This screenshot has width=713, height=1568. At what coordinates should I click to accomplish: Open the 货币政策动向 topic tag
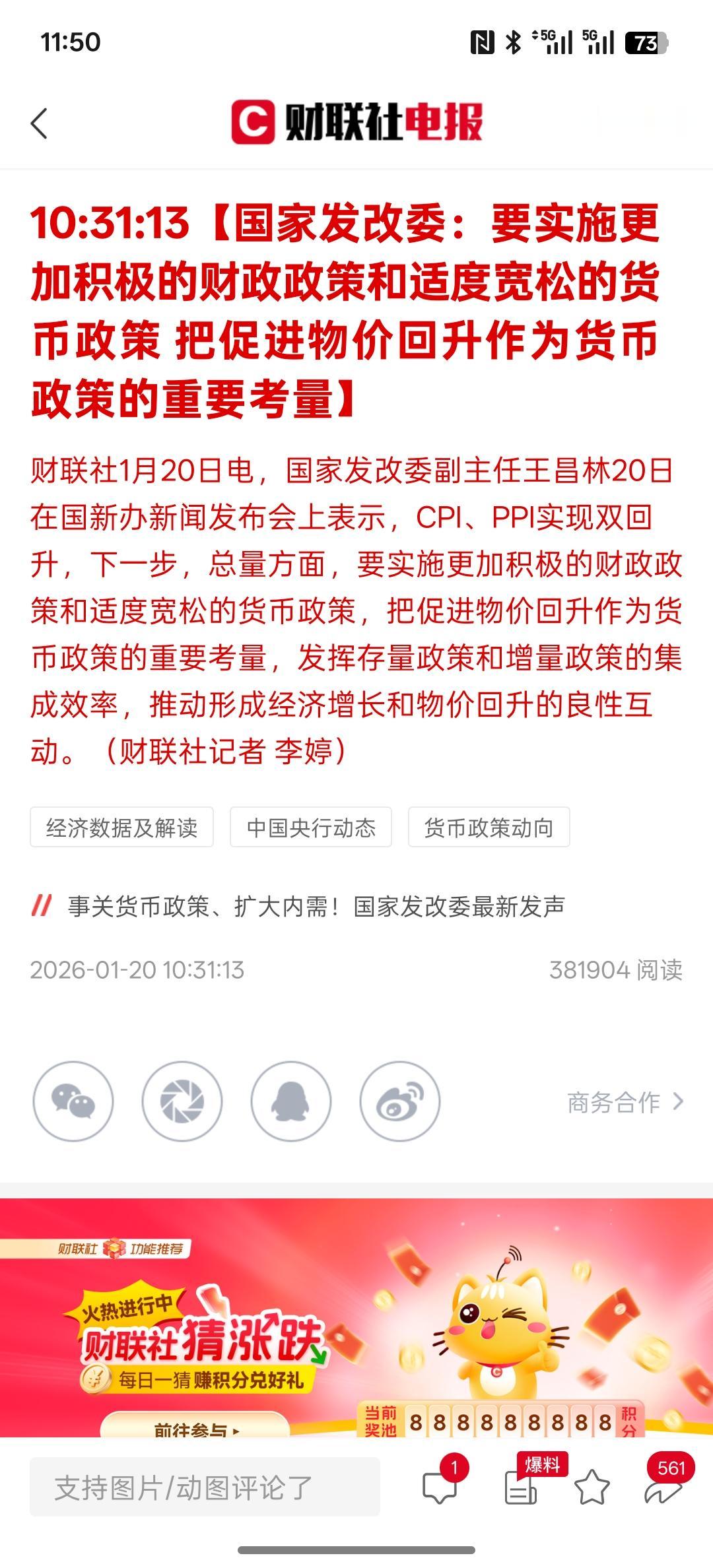click(x=489, y=828)
